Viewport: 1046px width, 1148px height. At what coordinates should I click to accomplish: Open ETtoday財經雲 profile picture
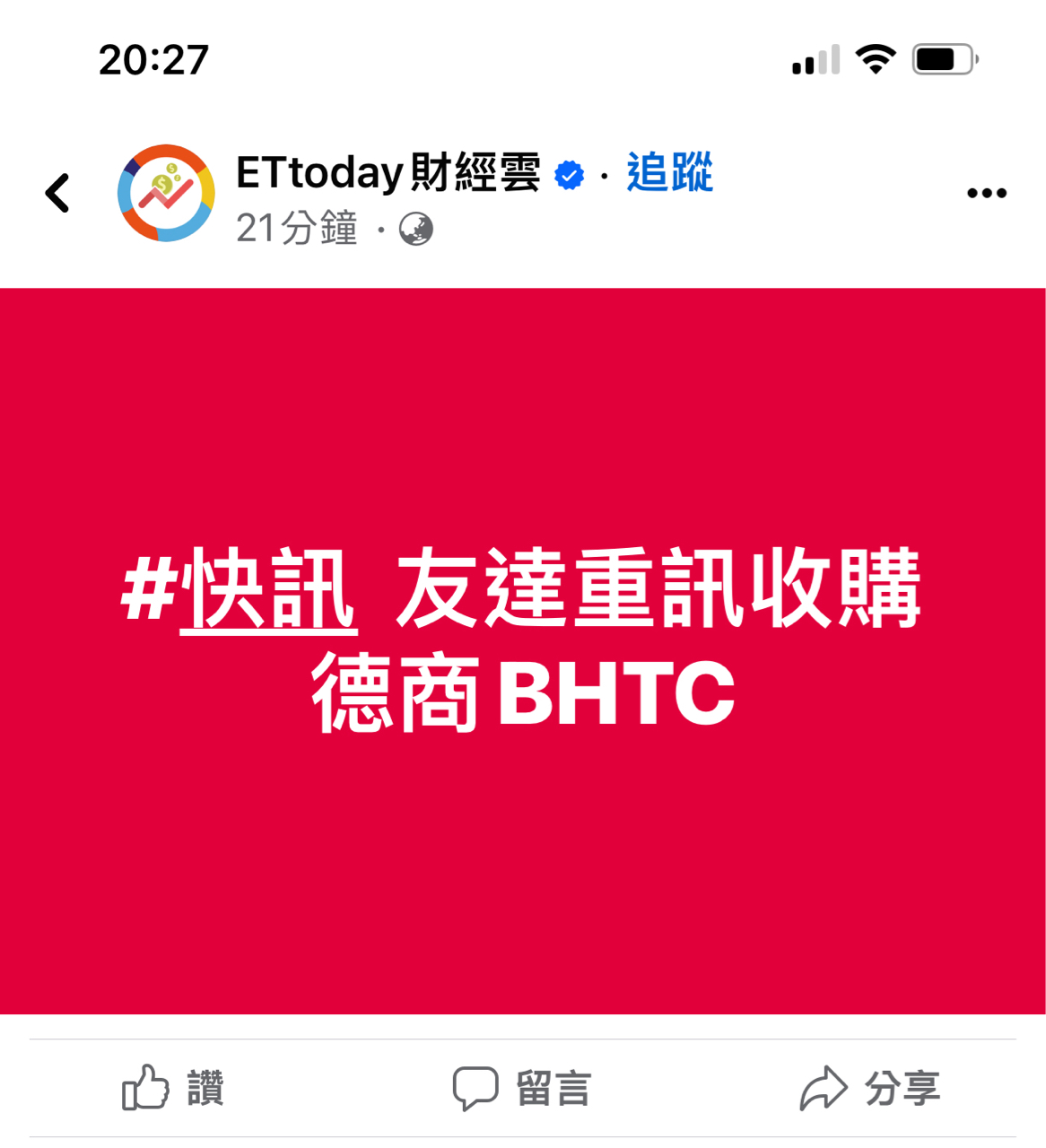166,193
